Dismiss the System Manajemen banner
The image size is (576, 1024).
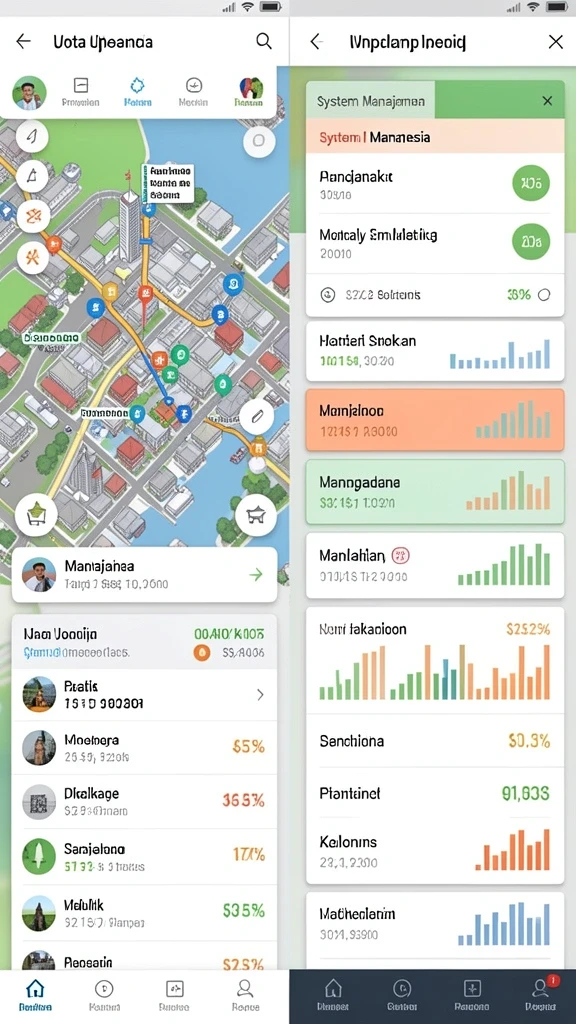point(547,101)
